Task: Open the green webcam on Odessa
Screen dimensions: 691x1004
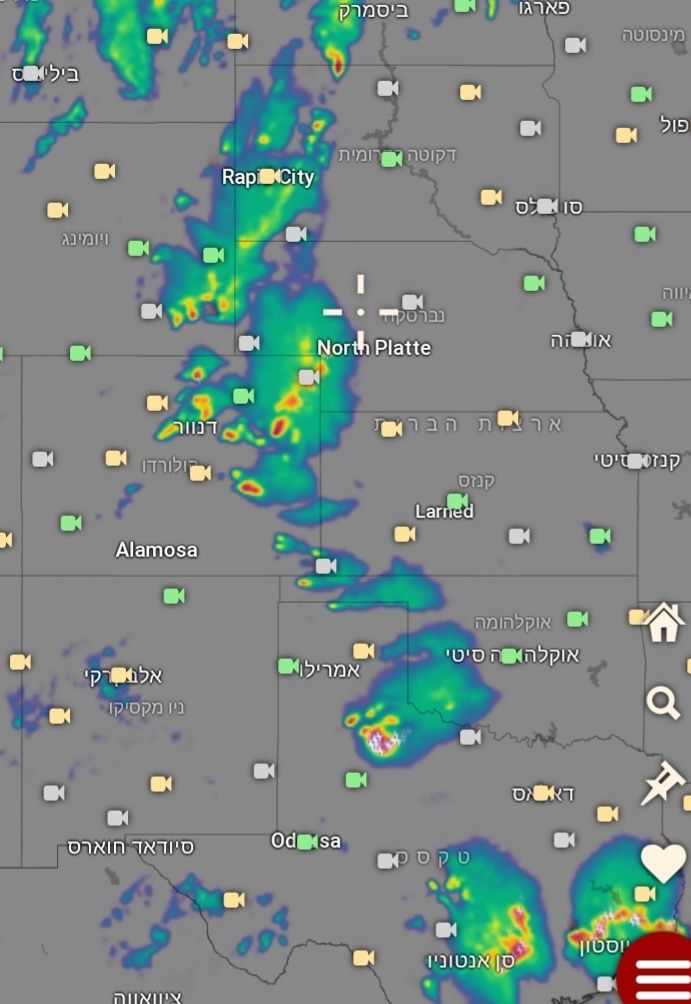Action: (x=307, y=842)
